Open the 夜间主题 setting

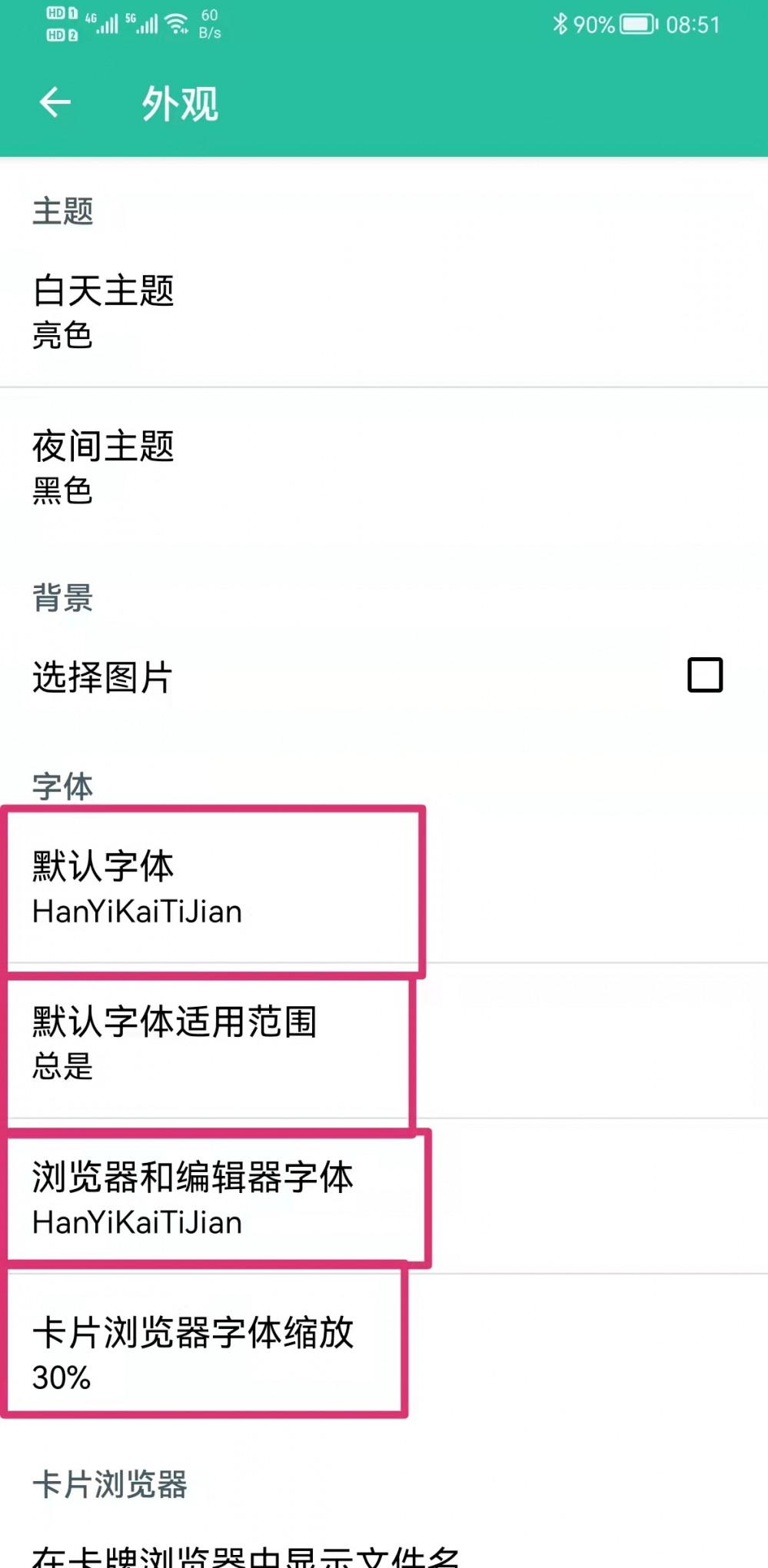click(x=384, y=467)
